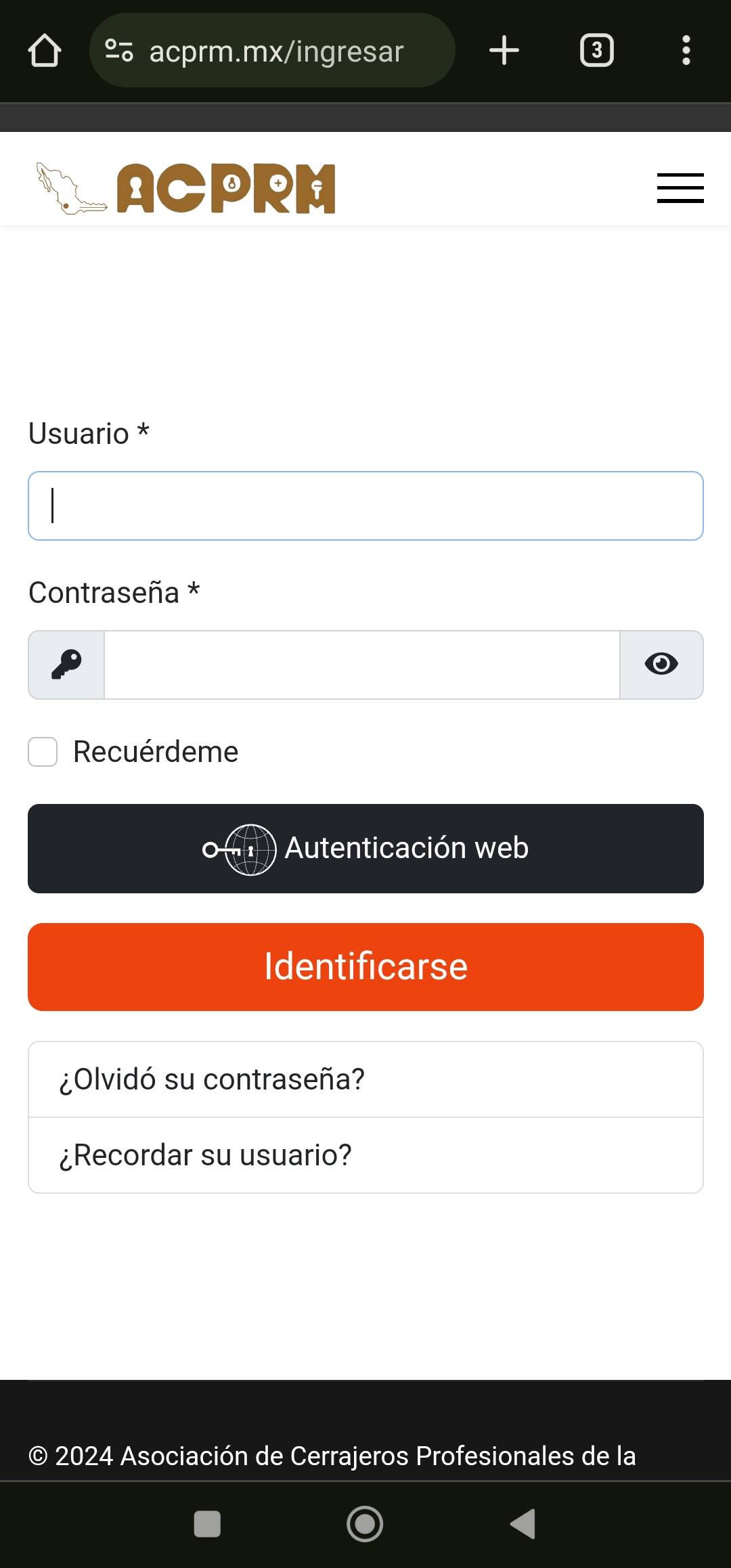
Task: Open the hamburger menu
Action: (x=680, y=187)
